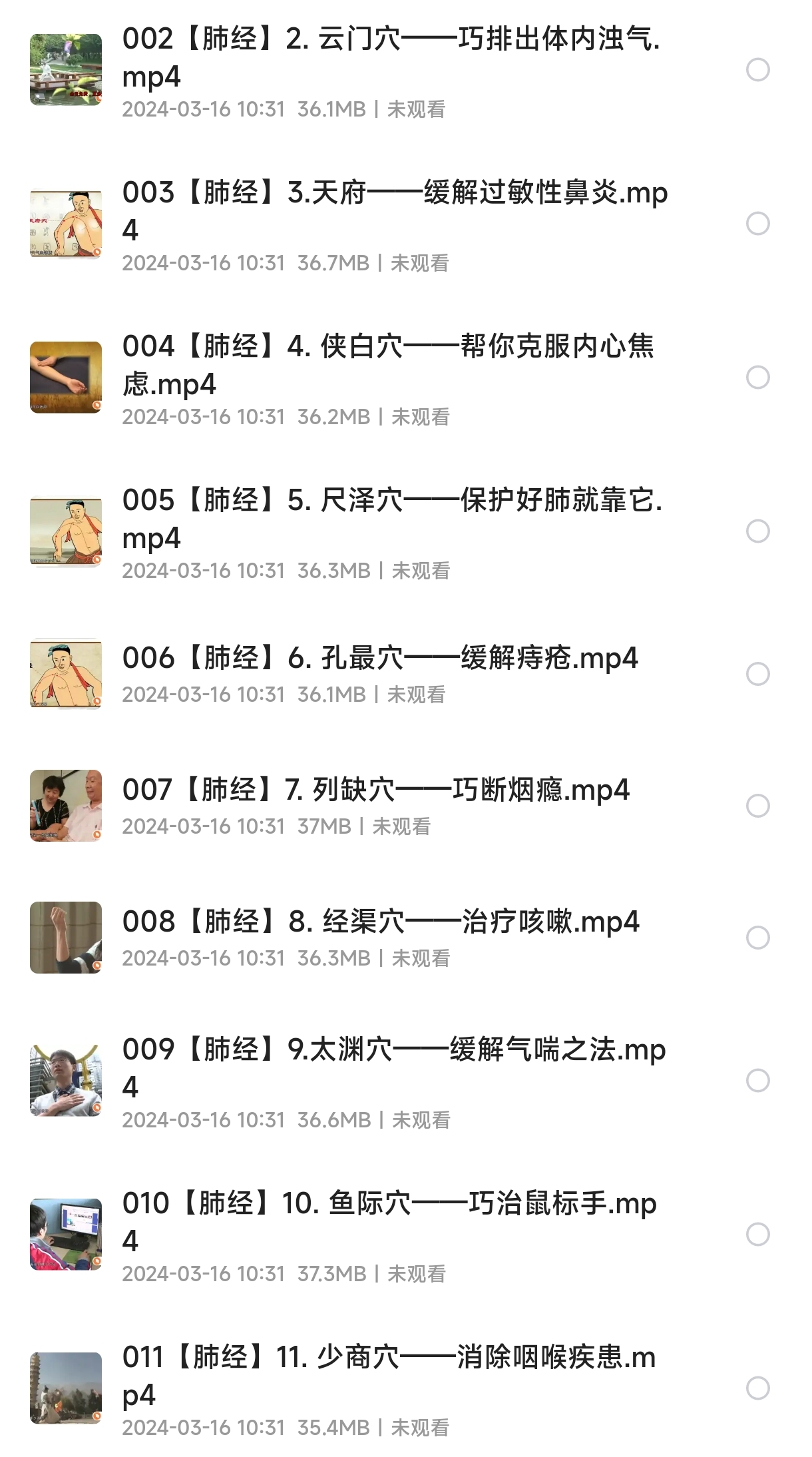812x1457 pixels.
Task: Select the checkbox for 007 列缺穴
Action: 757,806
